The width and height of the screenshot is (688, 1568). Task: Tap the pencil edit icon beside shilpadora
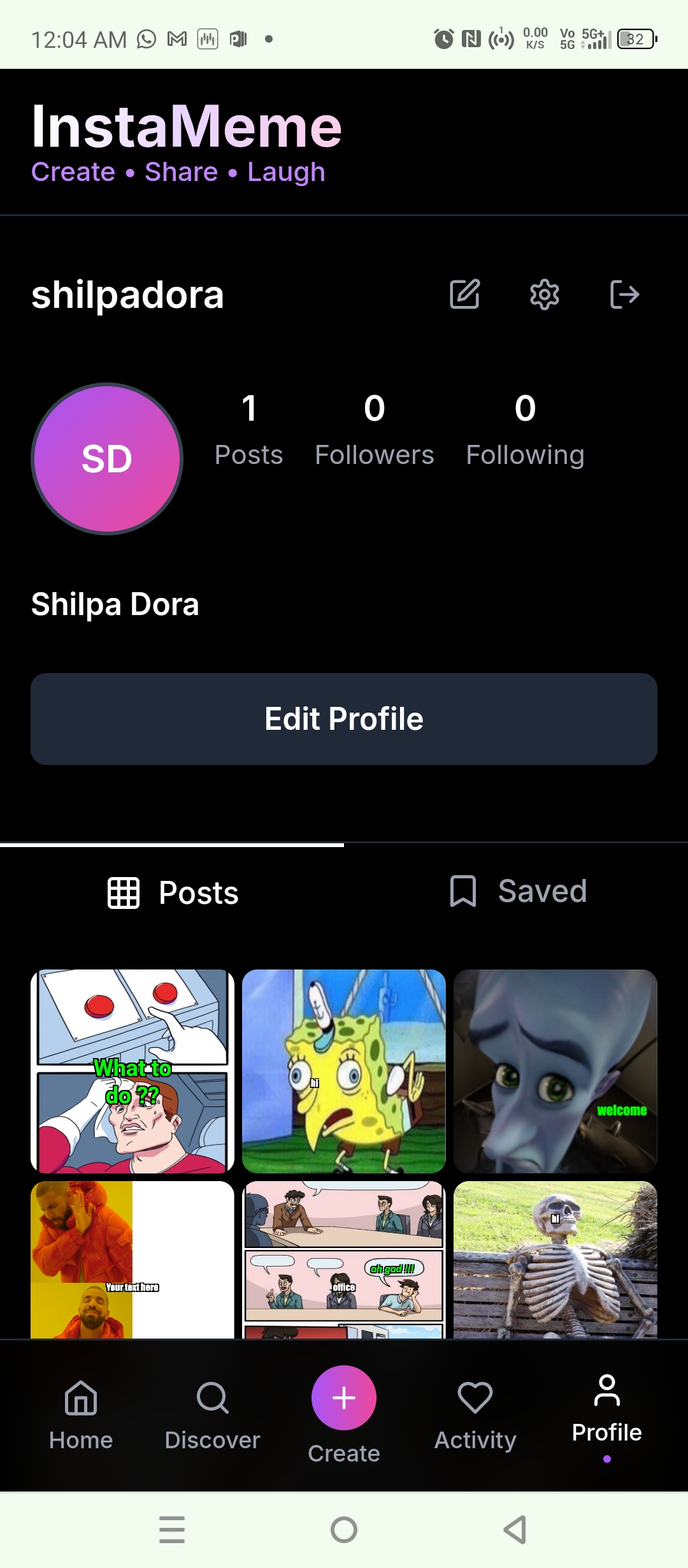tap(464, 294)
